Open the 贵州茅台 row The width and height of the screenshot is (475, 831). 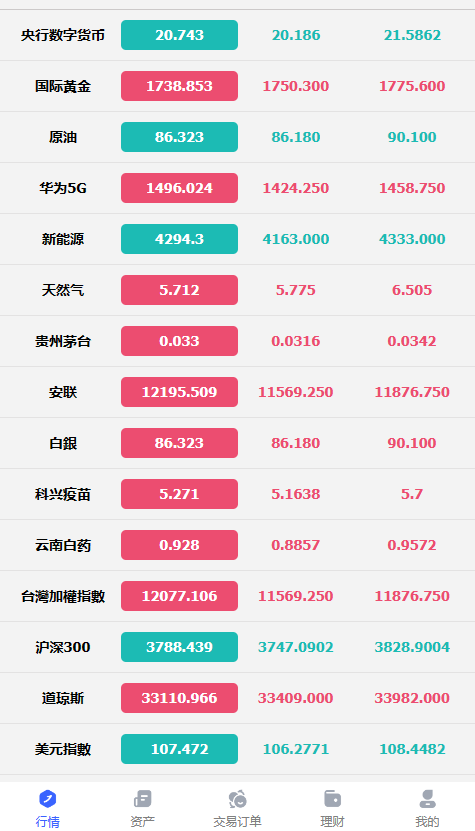click(238, 341)
